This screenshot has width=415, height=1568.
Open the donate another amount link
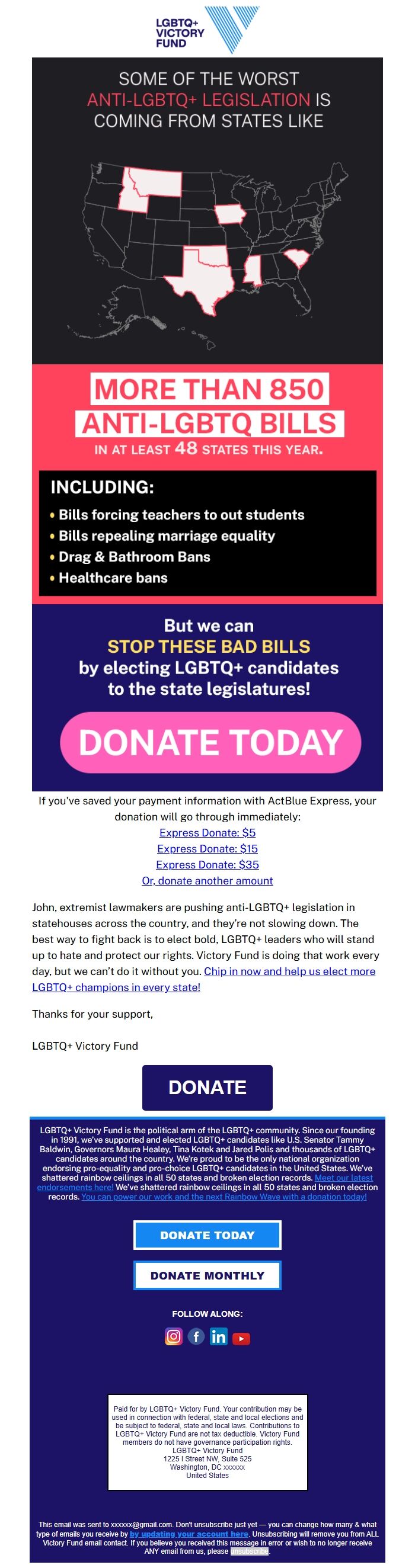[x=207, y=880]
